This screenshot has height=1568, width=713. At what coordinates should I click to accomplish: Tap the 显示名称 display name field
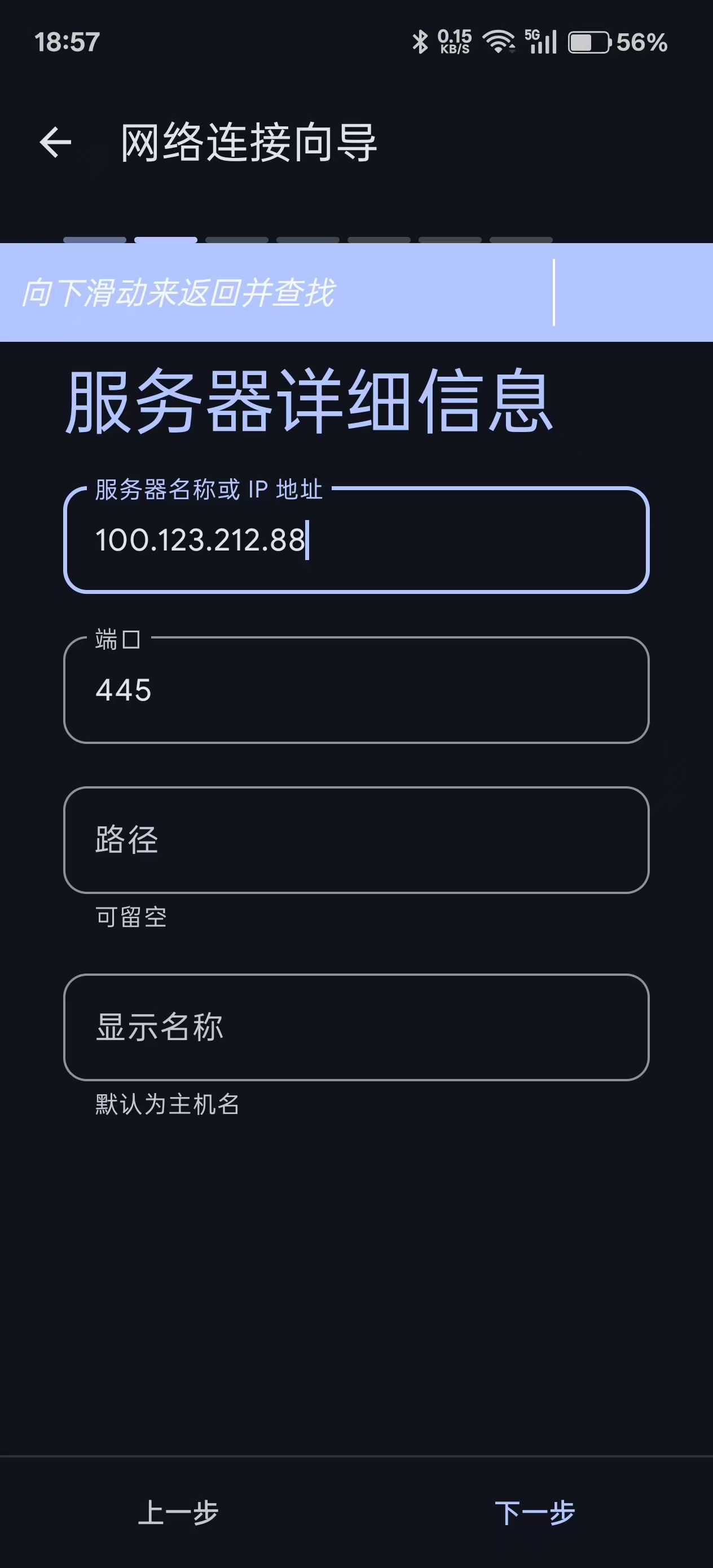pyautogui.click(x=356, y=1028)
